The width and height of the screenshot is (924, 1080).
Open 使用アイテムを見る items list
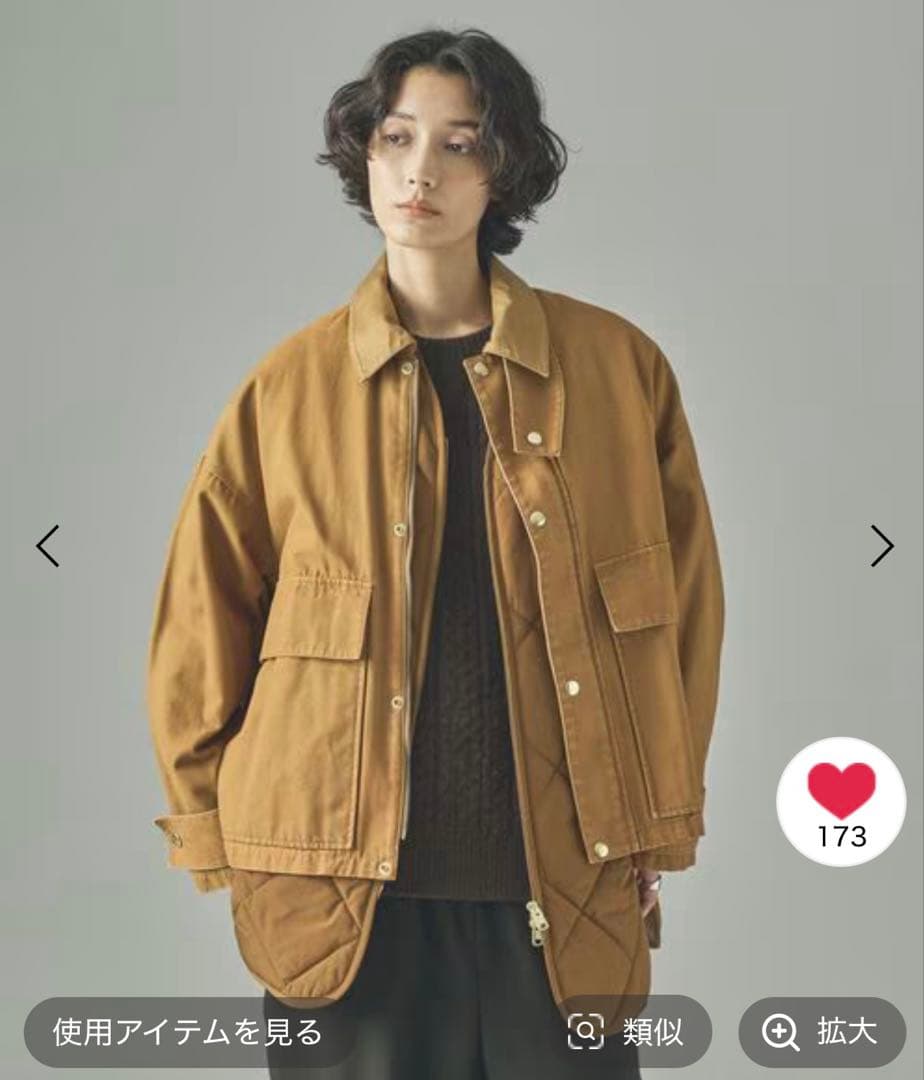pos(188,1031)
